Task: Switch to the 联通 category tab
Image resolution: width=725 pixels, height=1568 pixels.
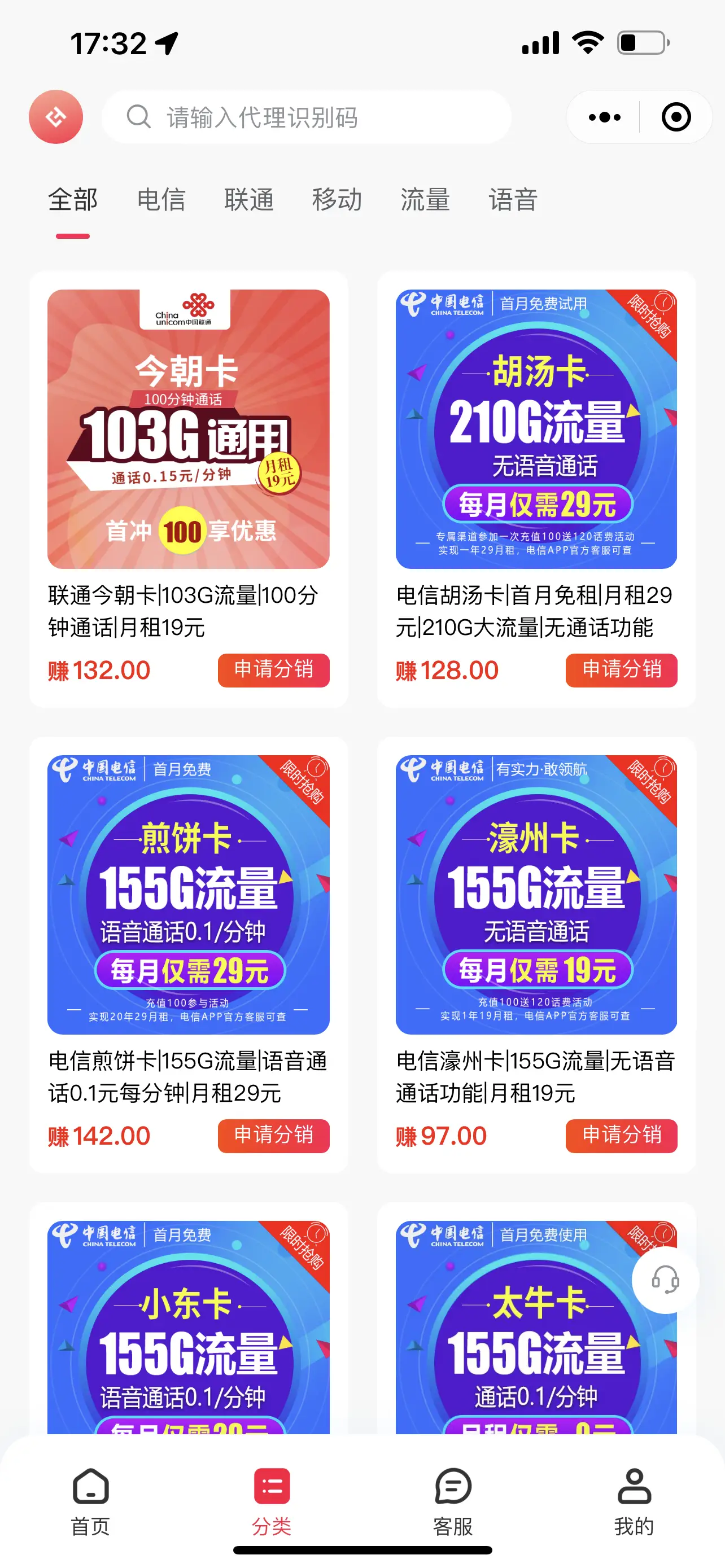Action: pyautogui.click(x=249, y=200)
